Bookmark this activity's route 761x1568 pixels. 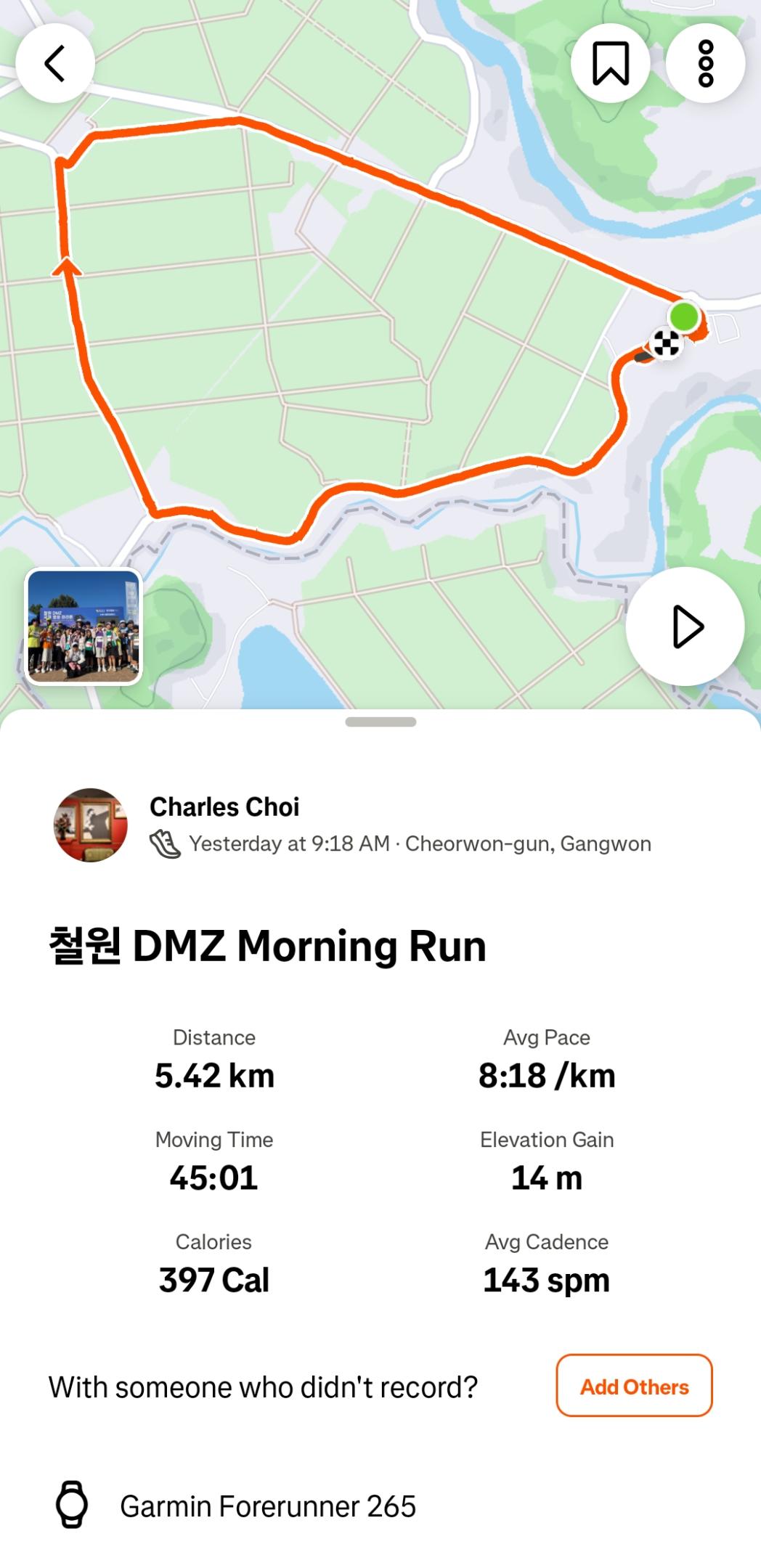610,63
